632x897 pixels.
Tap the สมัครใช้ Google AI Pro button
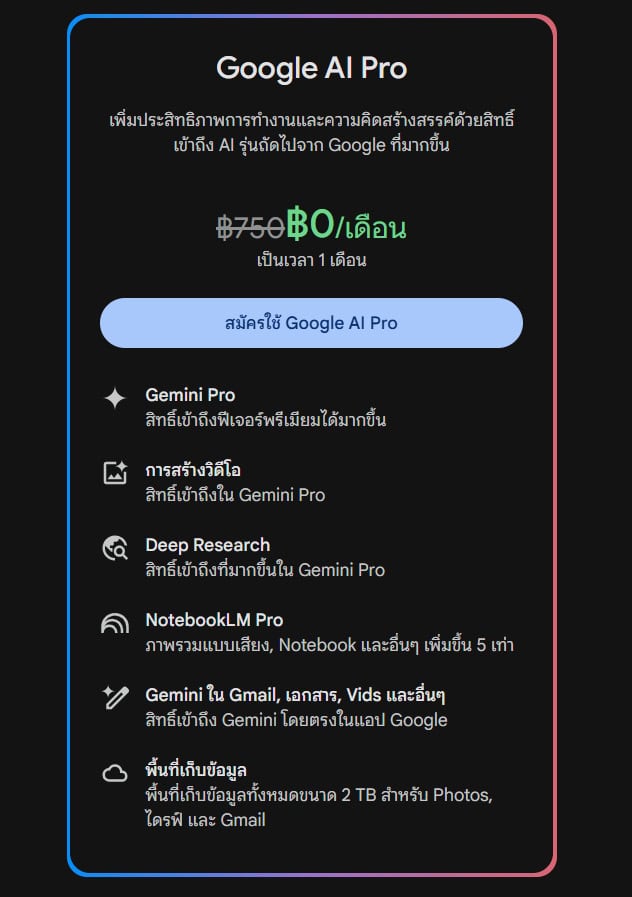click(x=311, y=323)
